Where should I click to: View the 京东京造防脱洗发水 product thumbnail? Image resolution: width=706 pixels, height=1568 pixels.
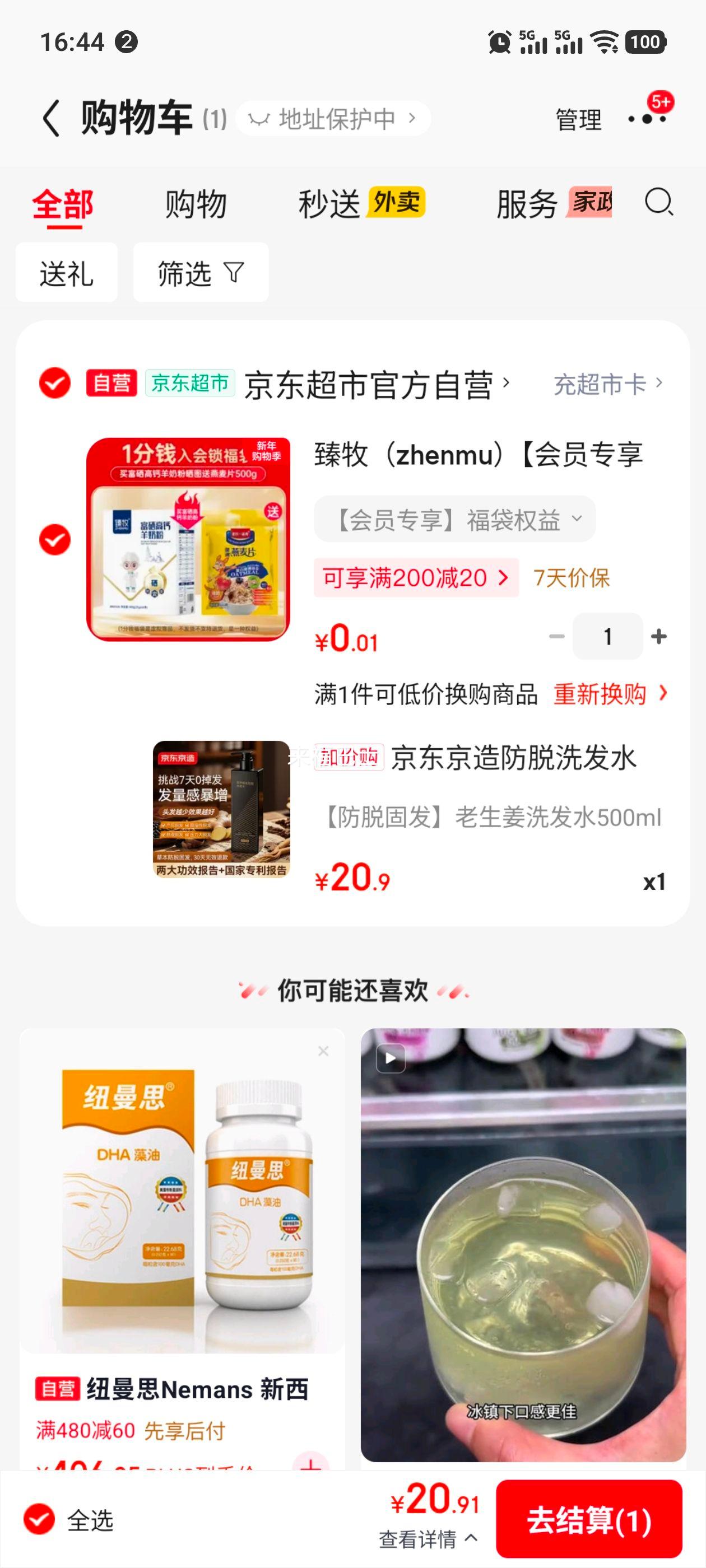coord(223,820)
